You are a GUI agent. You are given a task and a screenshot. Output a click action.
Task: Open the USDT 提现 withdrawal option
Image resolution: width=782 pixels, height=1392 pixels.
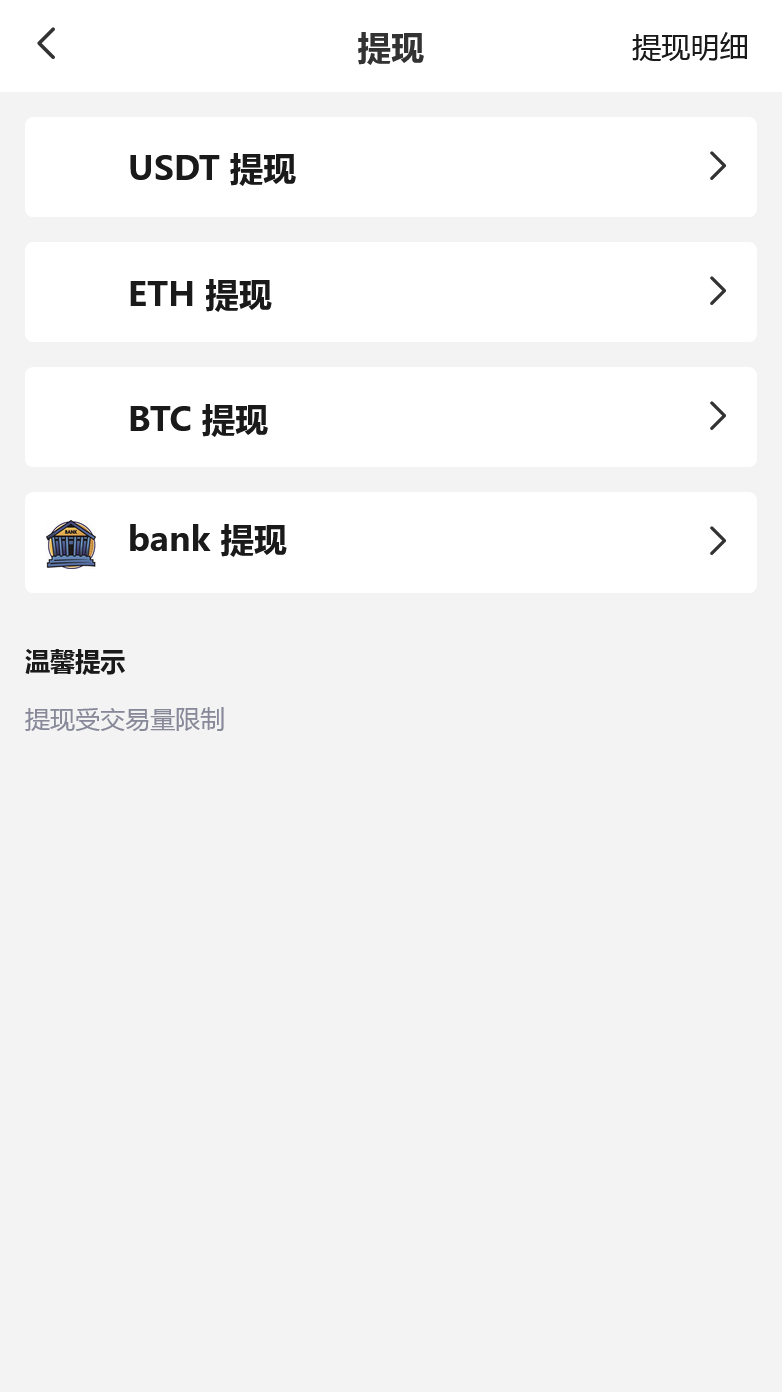pyautogui.click(x=391, y=166)
